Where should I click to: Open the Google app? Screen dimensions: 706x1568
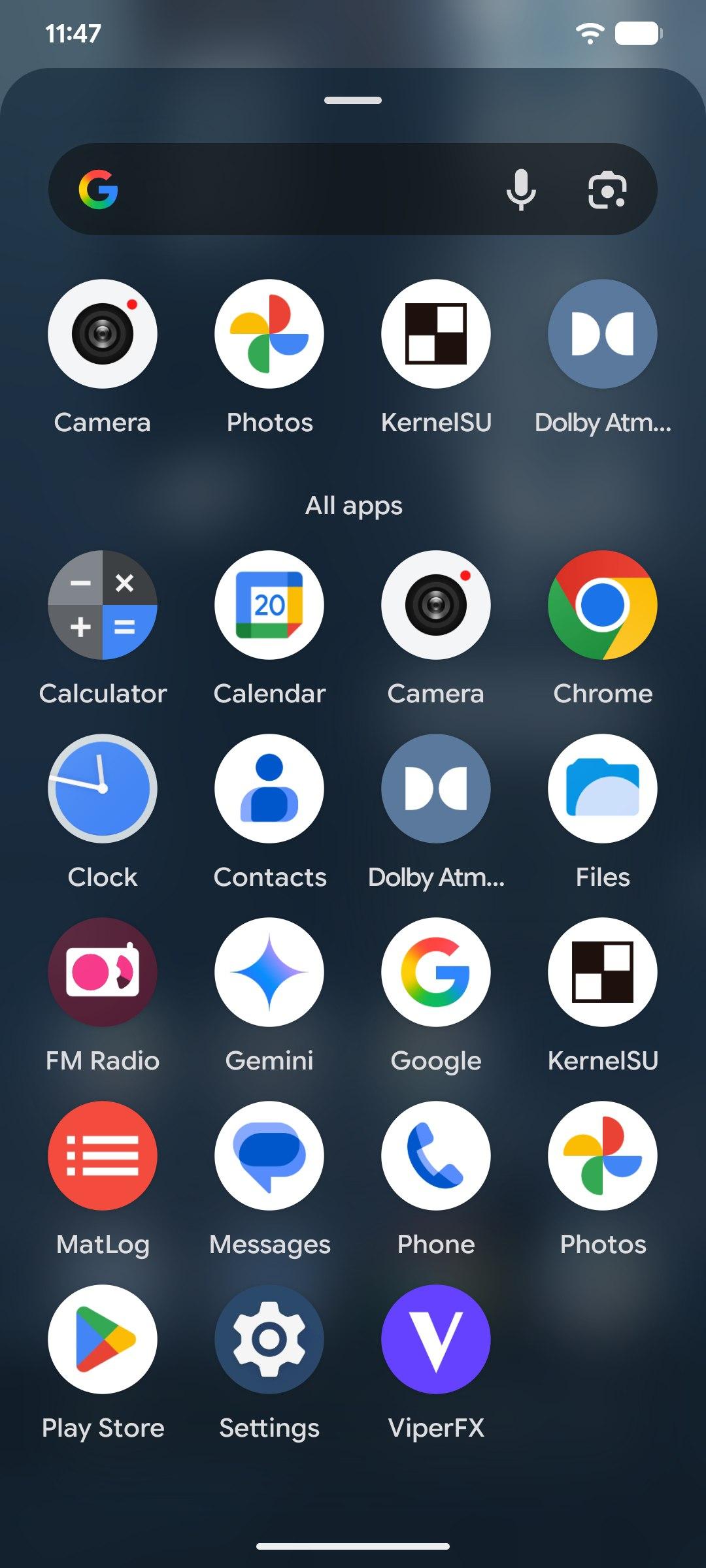[436, 972]
